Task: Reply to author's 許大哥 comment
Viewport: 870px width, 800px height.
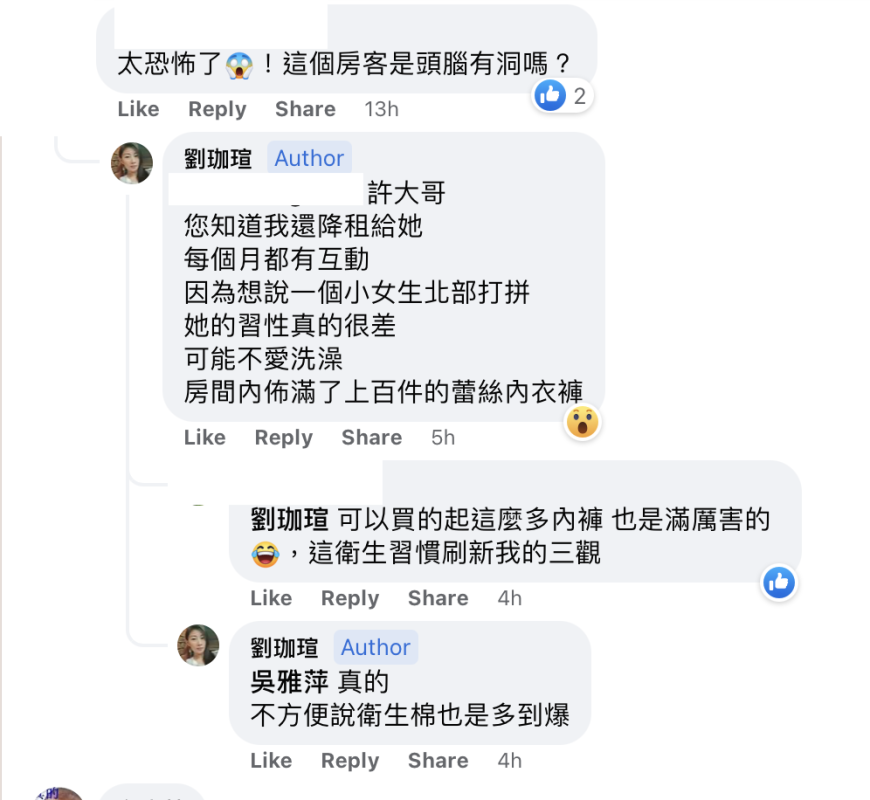Action: 283,437
